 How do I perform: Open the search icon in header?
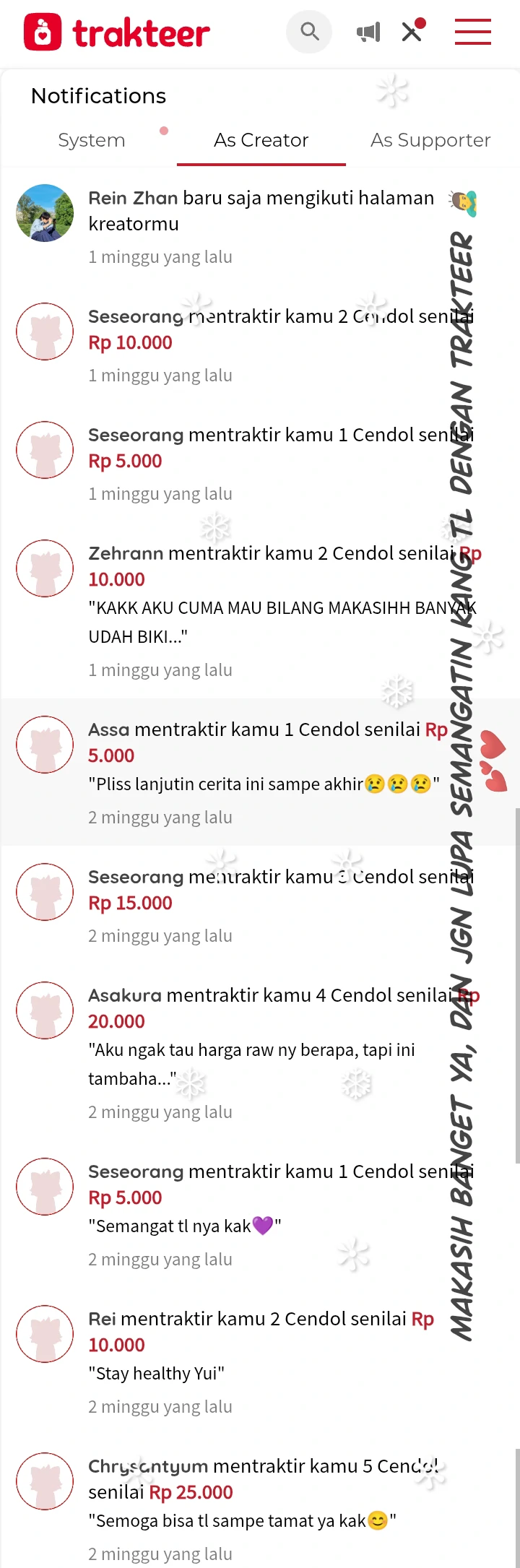pyautogui.click(x=309, y=32)
